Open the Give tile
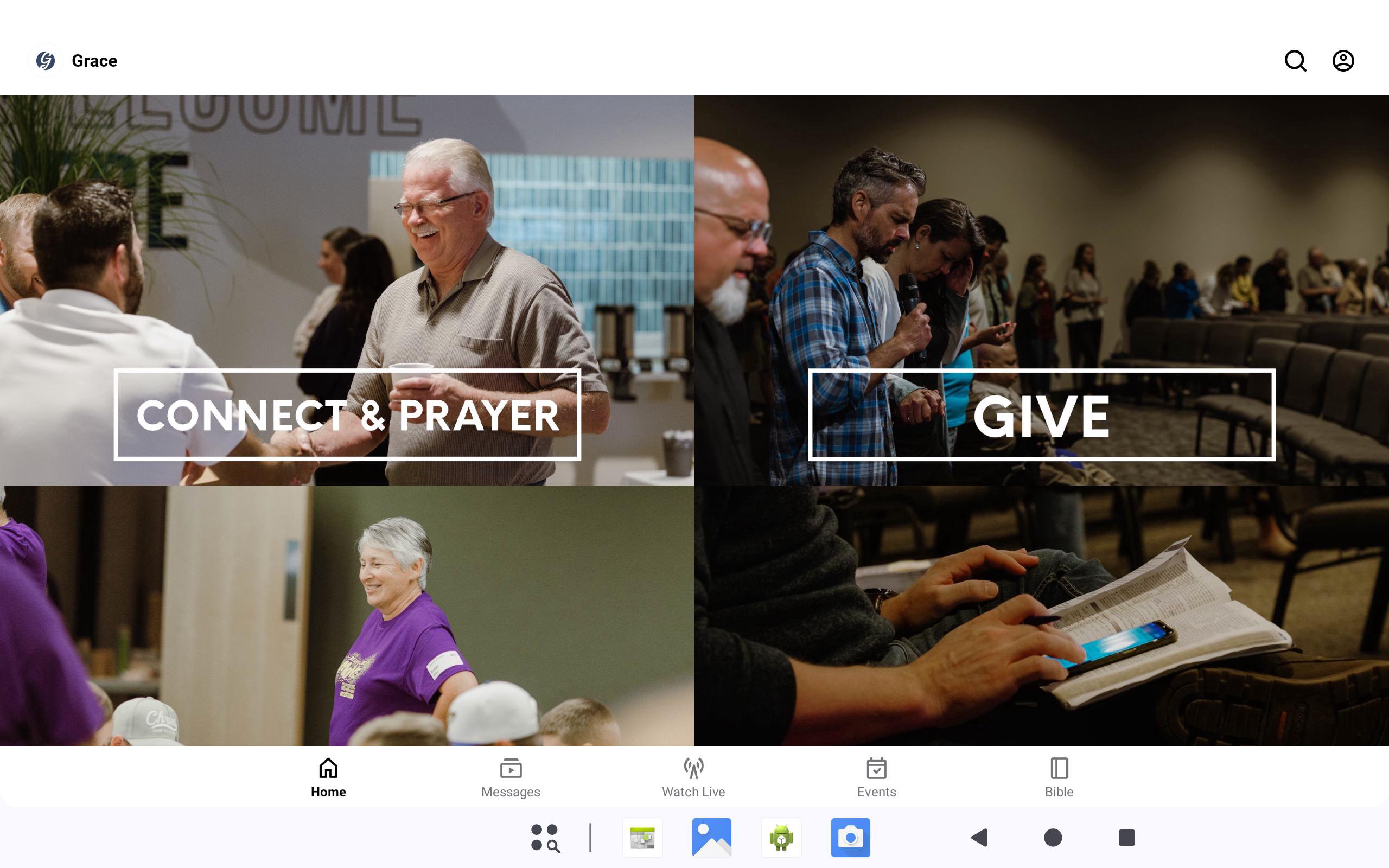The width and height of the screenshot is (1389, 868). point(1041,414)
